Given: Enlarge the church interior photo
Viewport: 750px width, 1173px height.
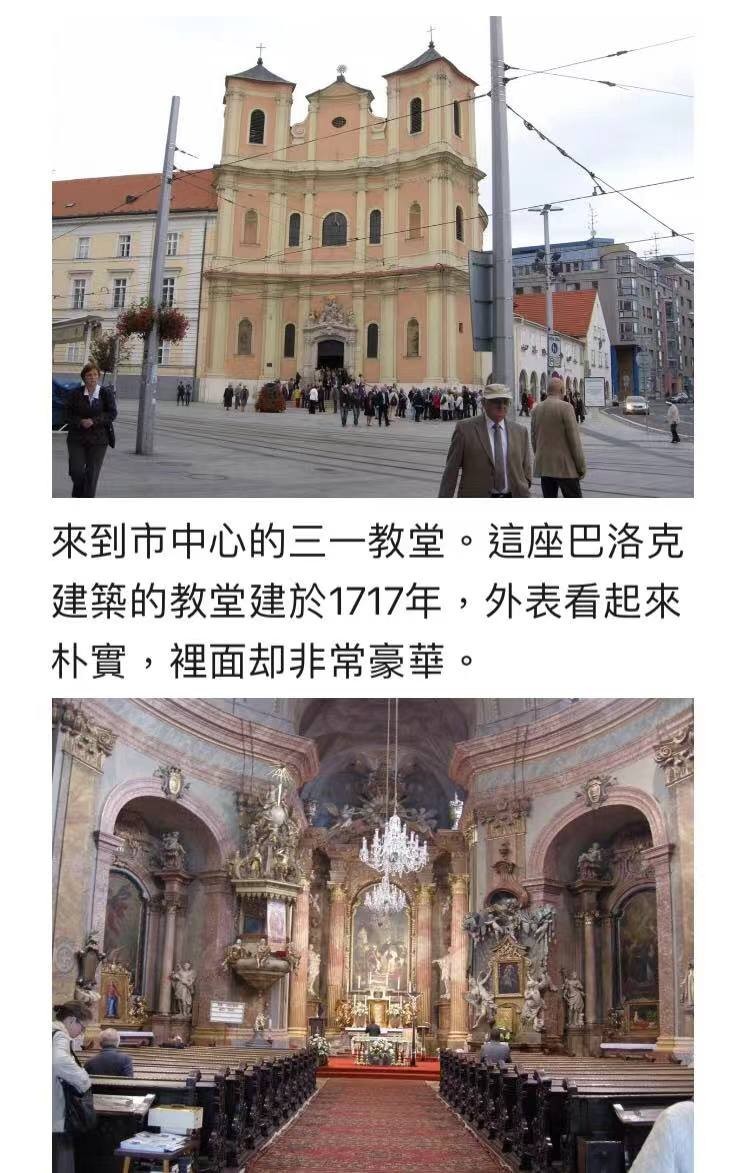Looking at the screenshot, I should (x=372, y=934).
